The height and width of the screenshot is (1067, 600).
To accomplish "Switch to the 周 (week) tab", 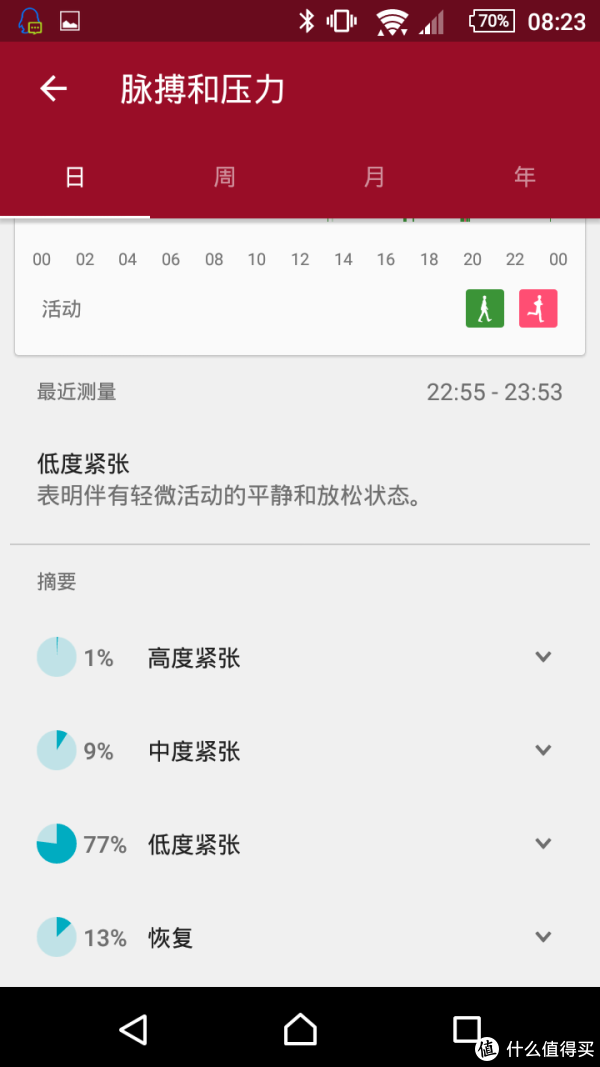I will tap(224, 177).
